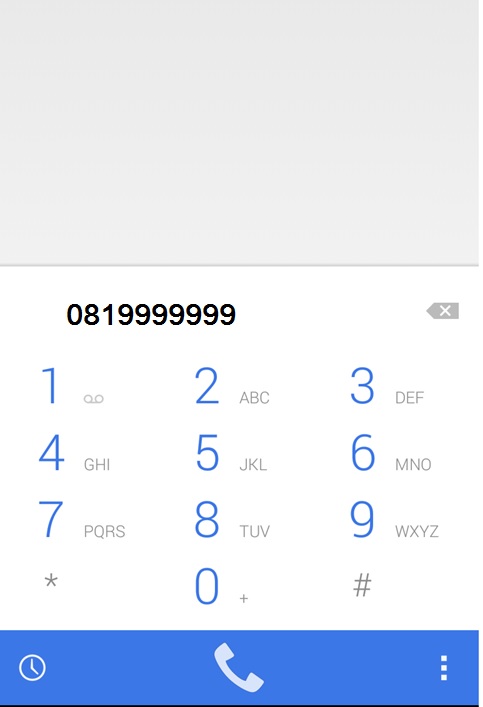
Task: Tap the hash key
Action: [362, 585]
